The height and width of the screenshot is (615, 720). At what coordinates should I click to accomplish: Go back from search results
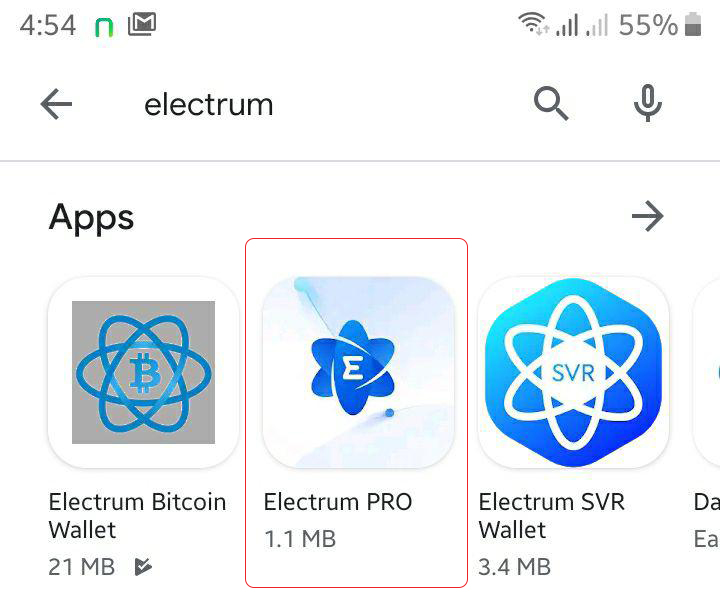(56, 104)
